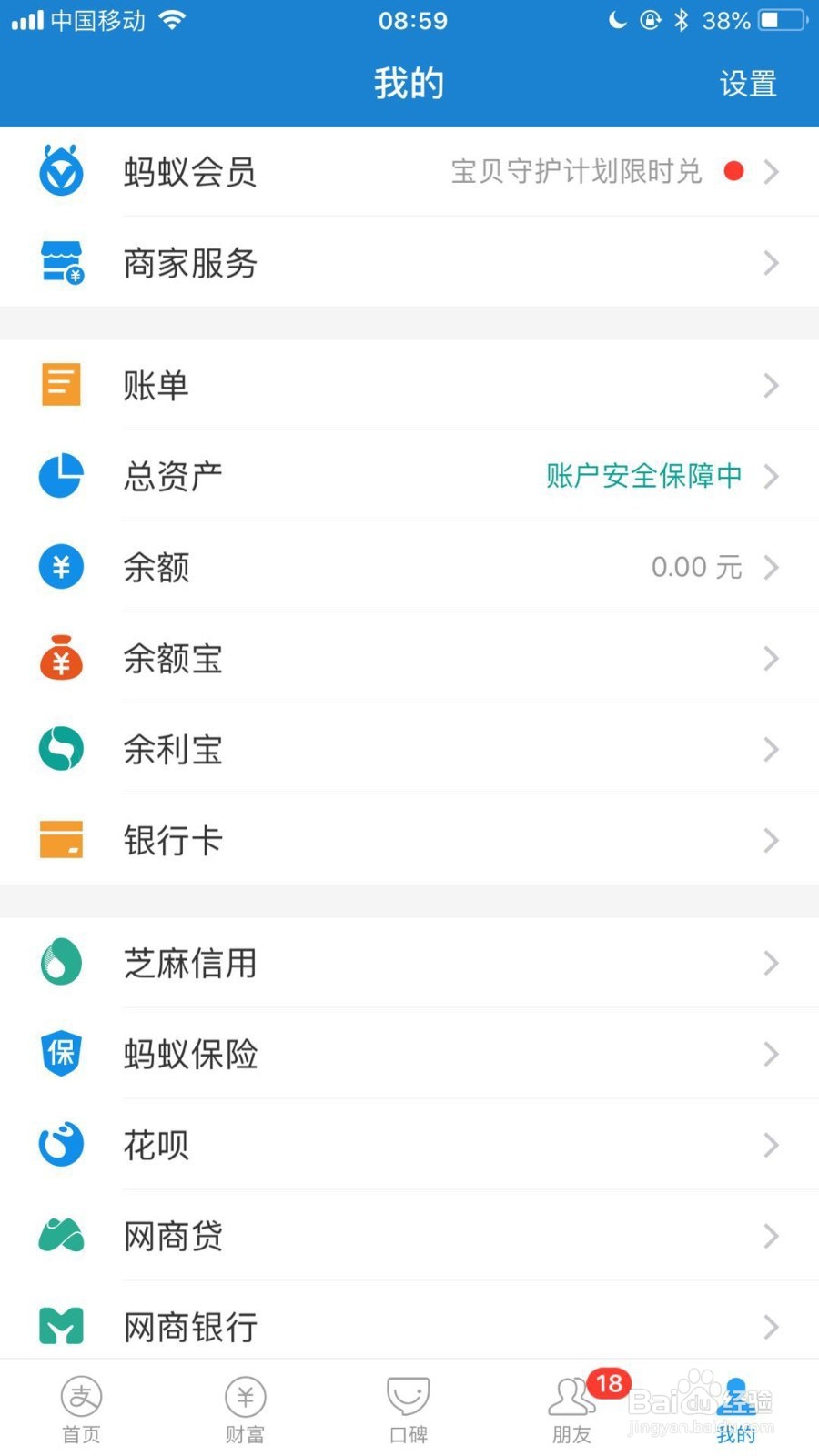Tap the 总资产 pie chart icon

click(60, 476)
